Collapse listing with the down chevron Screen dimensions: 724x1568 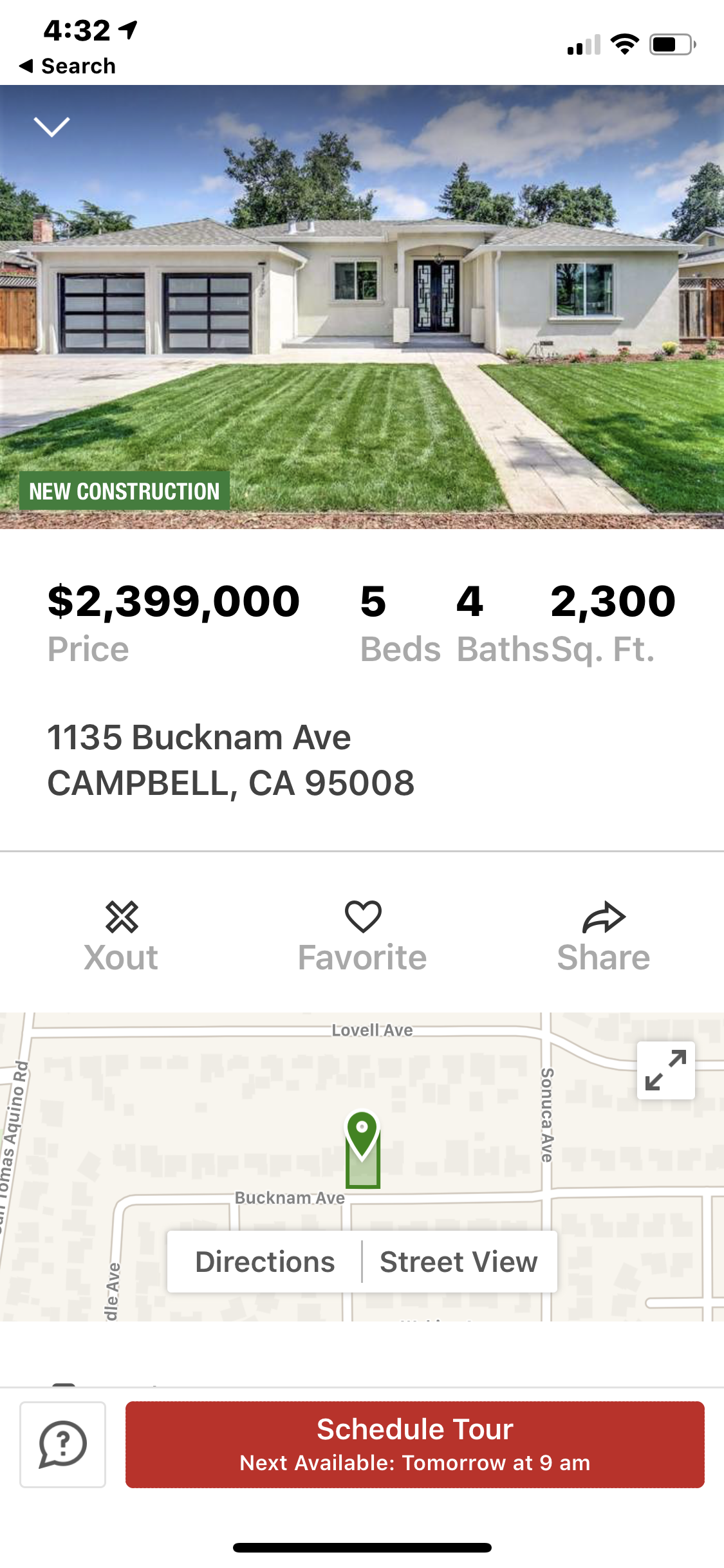coord(51,127)
